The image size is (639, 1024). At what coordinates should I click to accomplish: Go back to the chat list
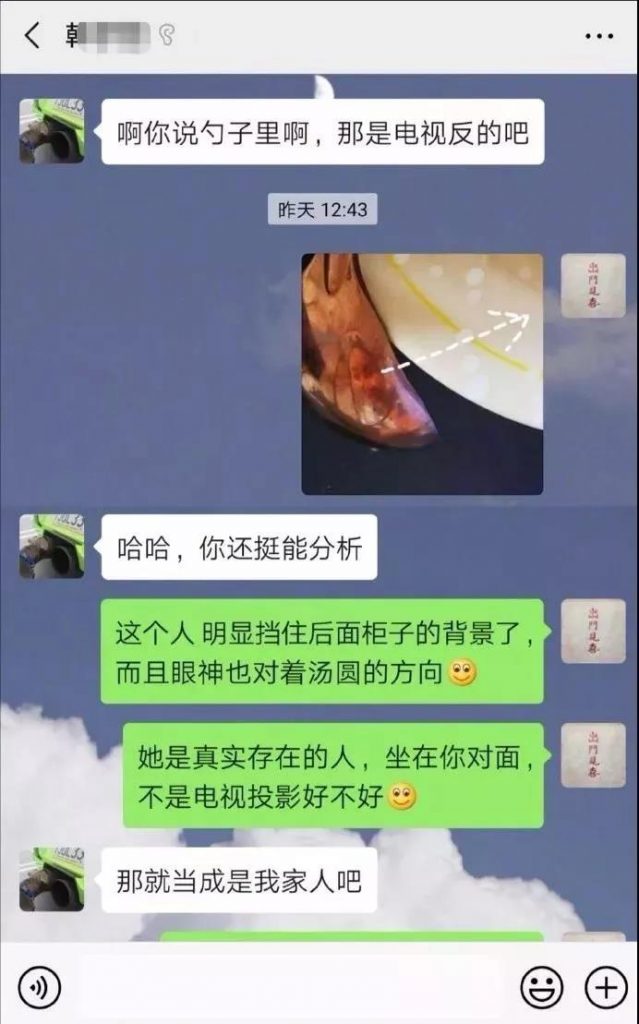click(x=31, y=35)
